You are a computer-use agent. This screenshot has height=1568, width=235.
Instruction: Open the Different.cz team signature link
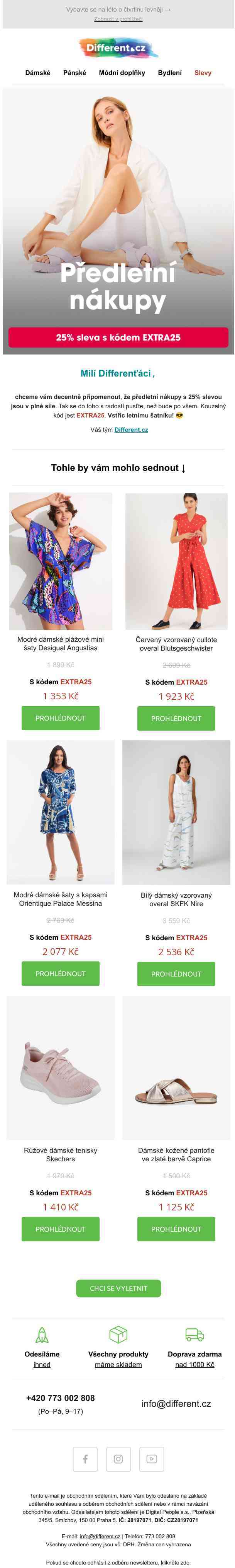pos(131,429)
